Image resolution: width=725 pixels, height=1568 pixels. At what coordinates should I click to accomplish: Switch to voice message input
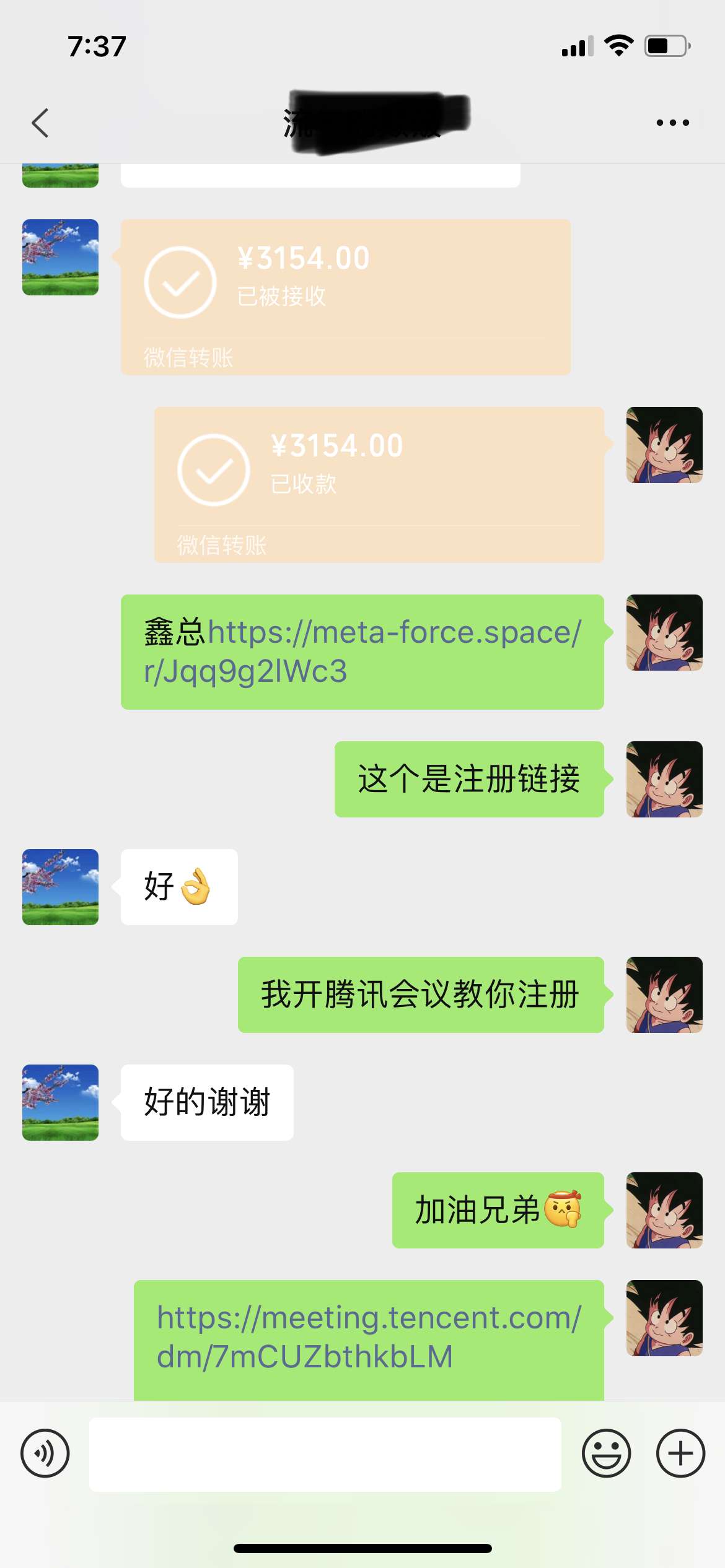[45, 1453]
